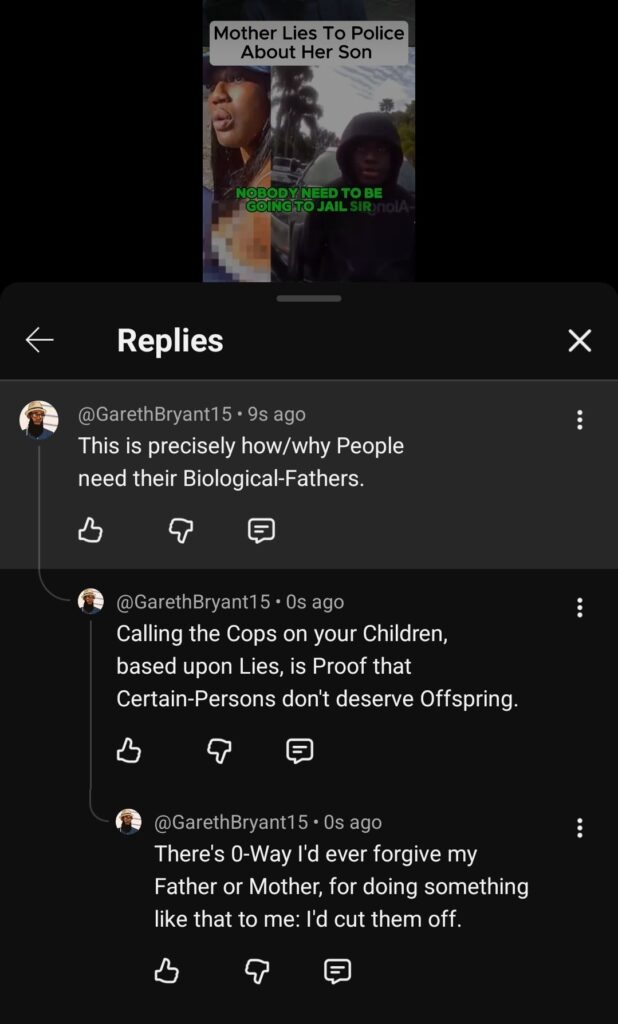Like the reply about cutting parents off
The image size is (618, 1024).
(167, 970)
